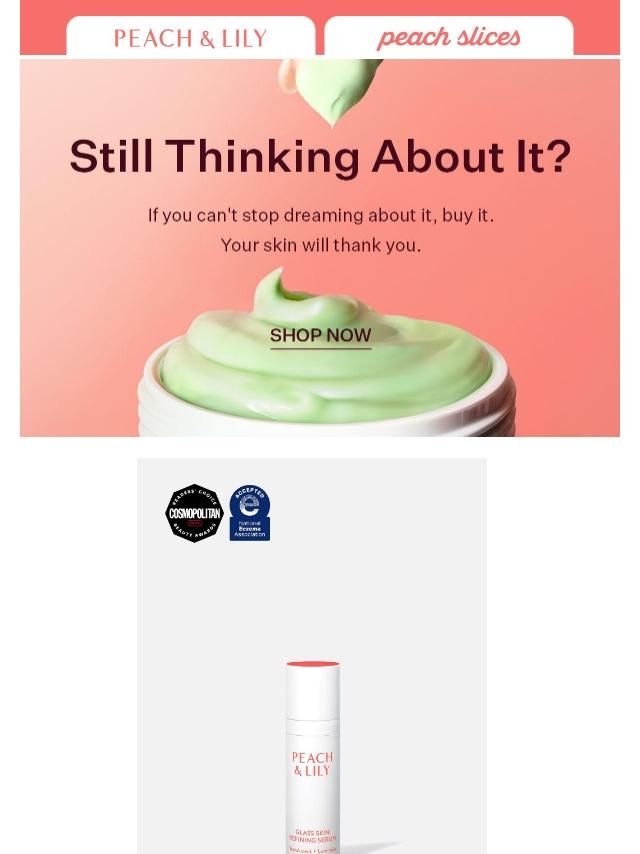
Task: Open the Peach & Lily tab
Action: click(x=190, y=38)
